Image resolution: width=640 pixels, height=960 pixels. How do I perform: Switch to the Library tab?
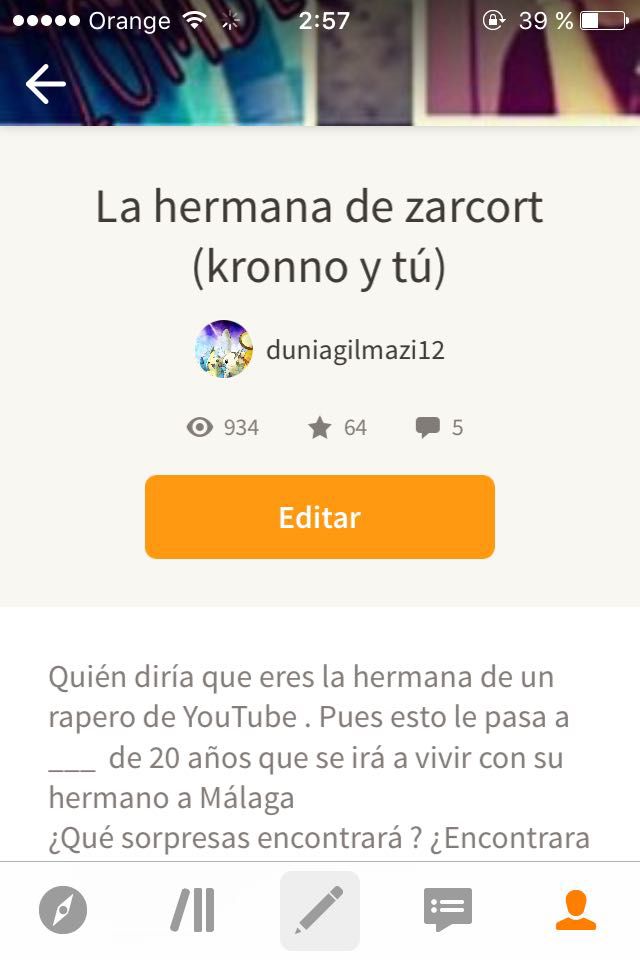pyautogui.click(x=191, y=910)
